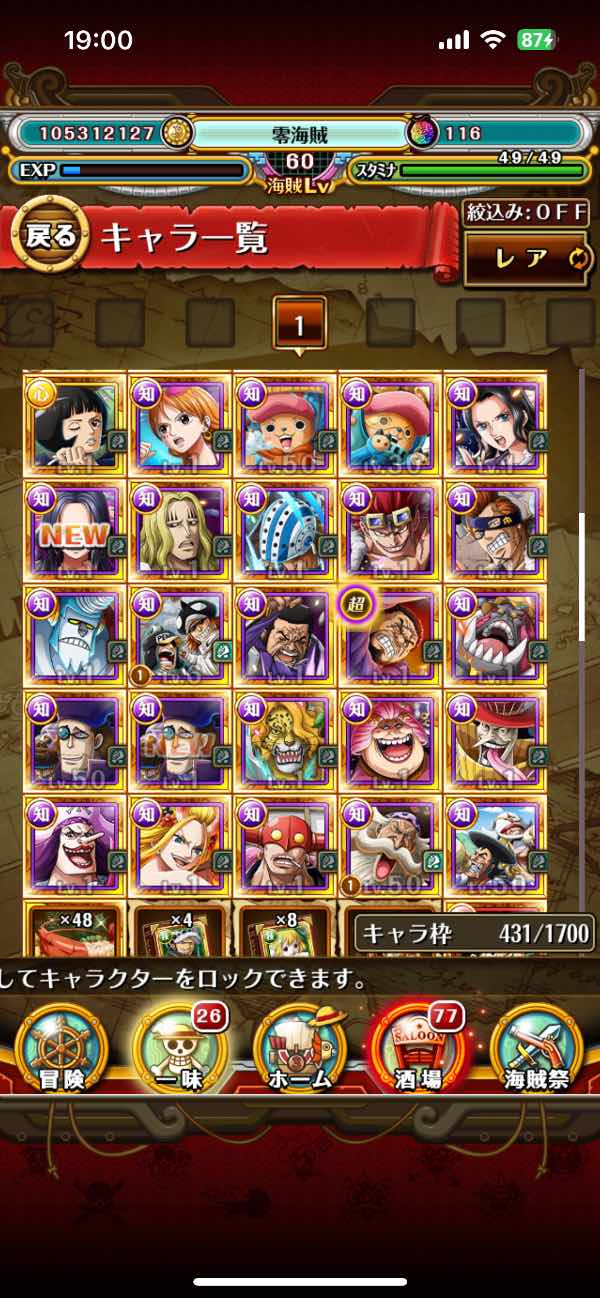Viewport: 600px width, 1298px height.
Task: Tap the 戻る back button
Action: tap(47, 237)
